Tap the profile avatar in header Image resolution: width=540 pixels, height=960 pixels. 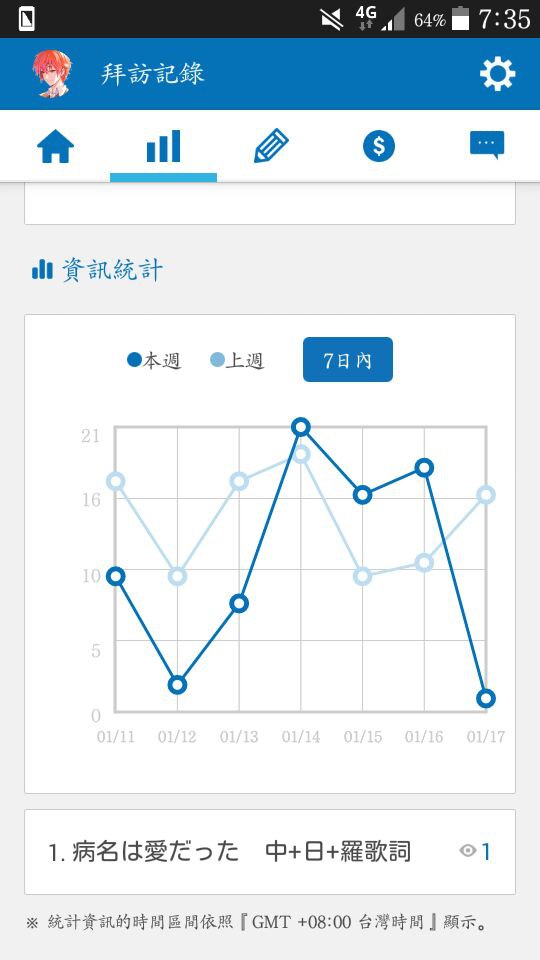tap(52, 74)
